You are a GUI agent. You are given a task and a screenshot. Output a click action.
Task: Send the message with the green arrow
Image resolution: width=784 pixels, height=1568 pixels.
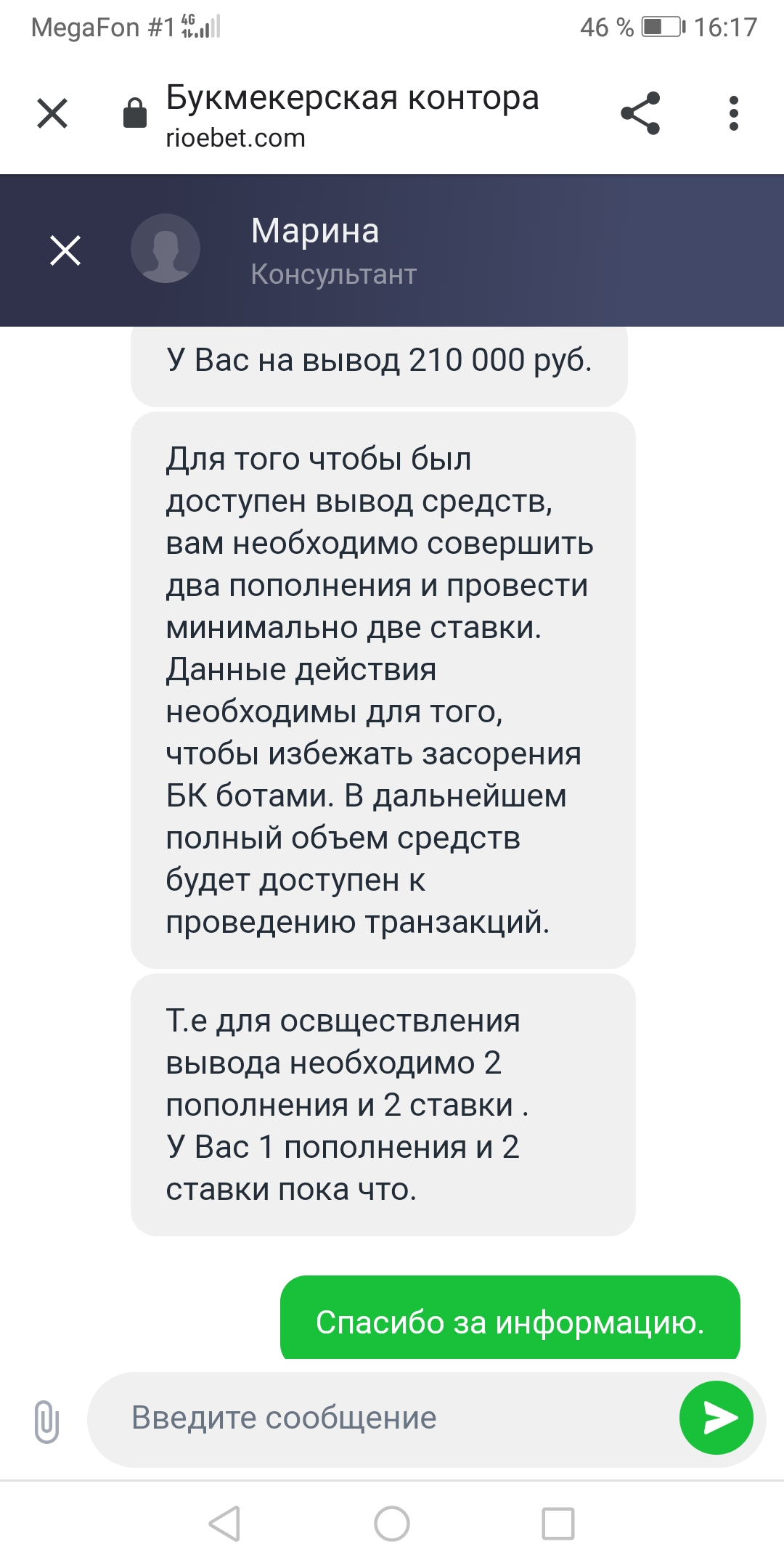point(716,1418)
